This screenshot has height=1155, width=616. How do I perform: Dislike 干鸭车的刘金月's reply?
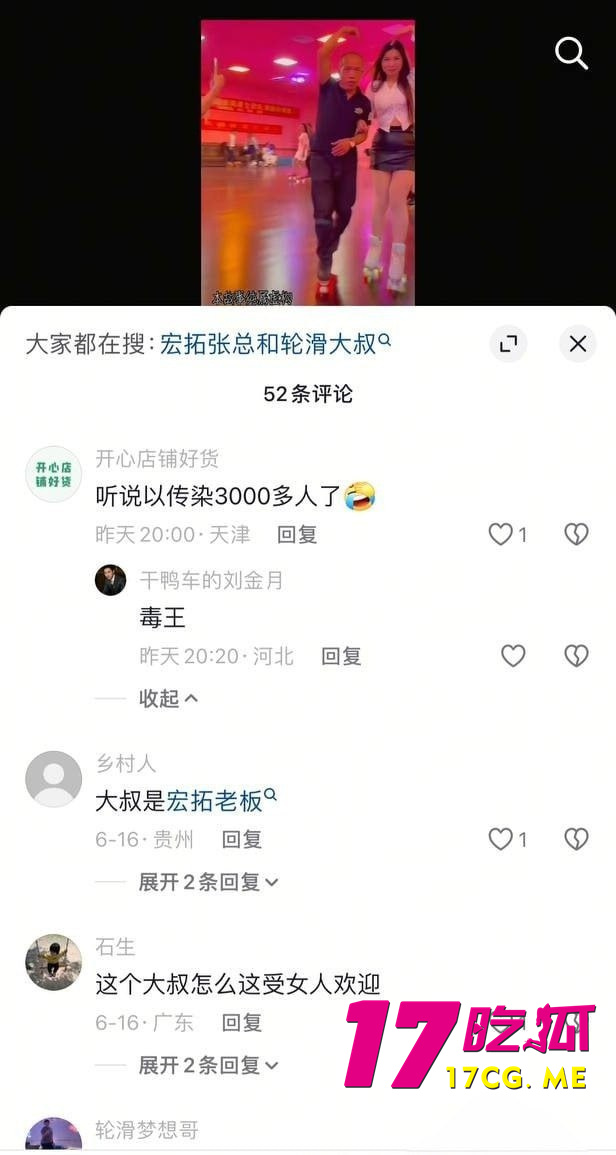[x=576, y=656]
